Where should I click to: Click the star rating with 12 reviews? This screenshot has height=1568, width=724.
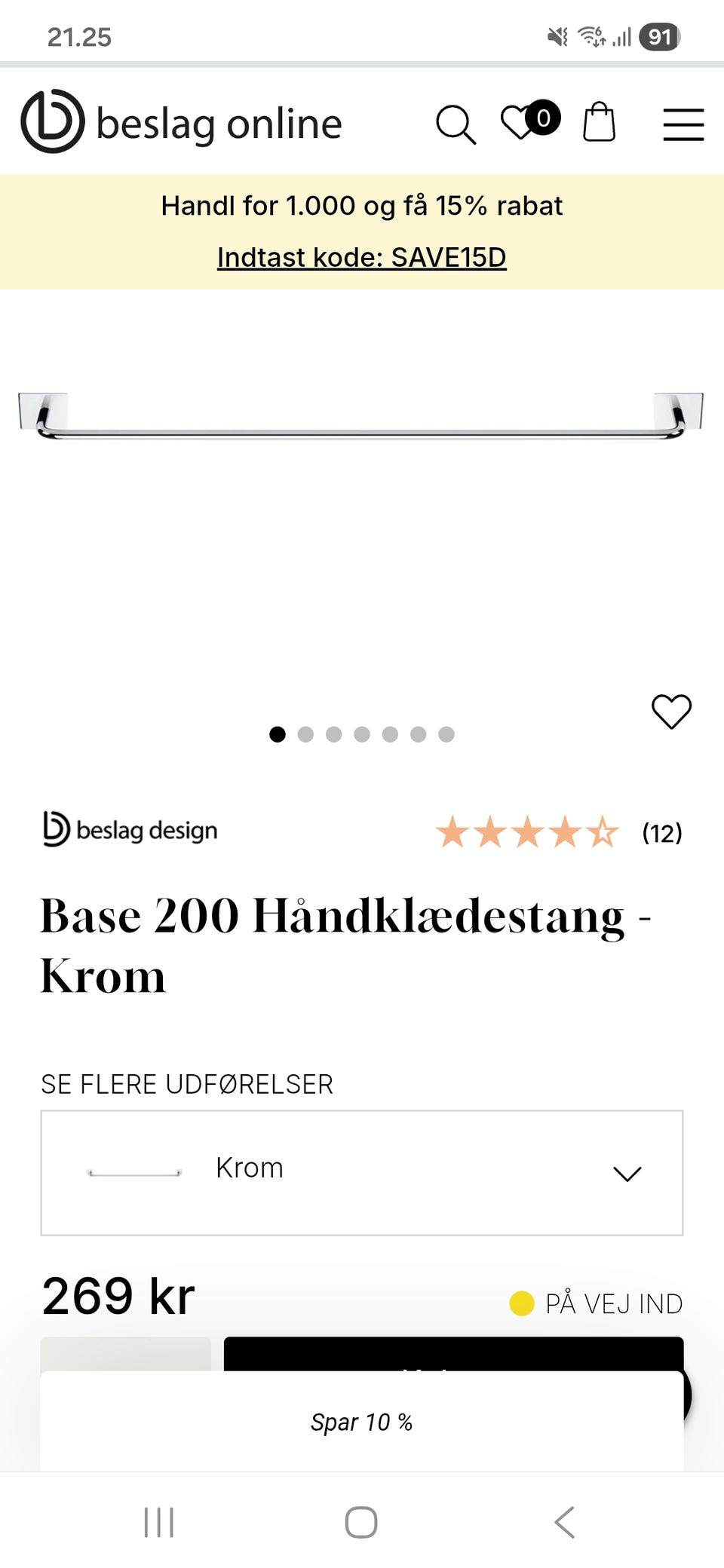tap(557, 831)
